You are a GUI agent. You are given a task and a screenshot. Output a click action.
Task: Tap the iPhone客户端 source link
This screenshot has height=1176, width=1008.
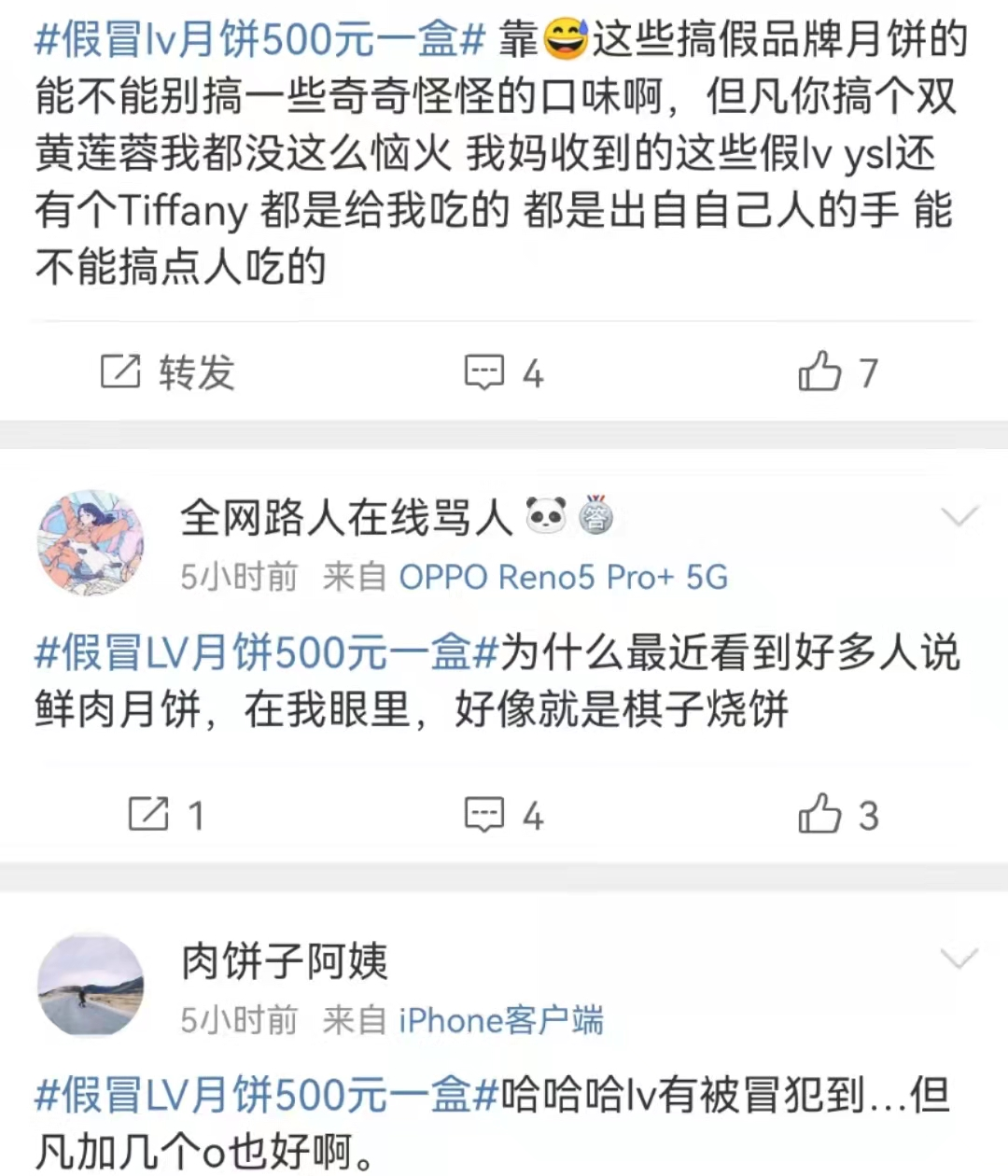501,1020
